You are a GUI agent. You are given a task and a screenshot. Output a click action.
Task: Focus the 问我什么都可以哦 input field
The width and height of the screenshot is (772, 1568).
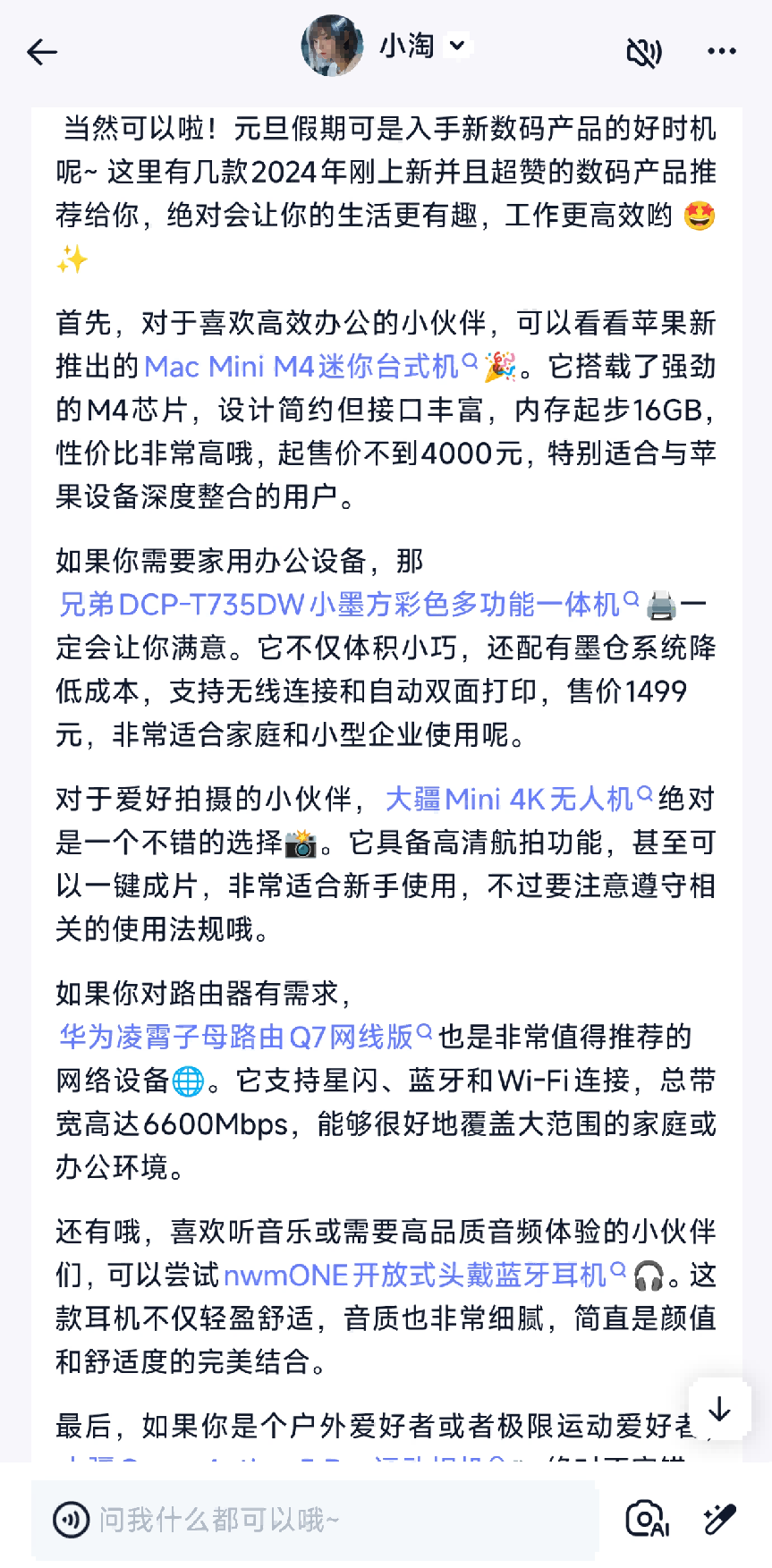(340, 1519)
